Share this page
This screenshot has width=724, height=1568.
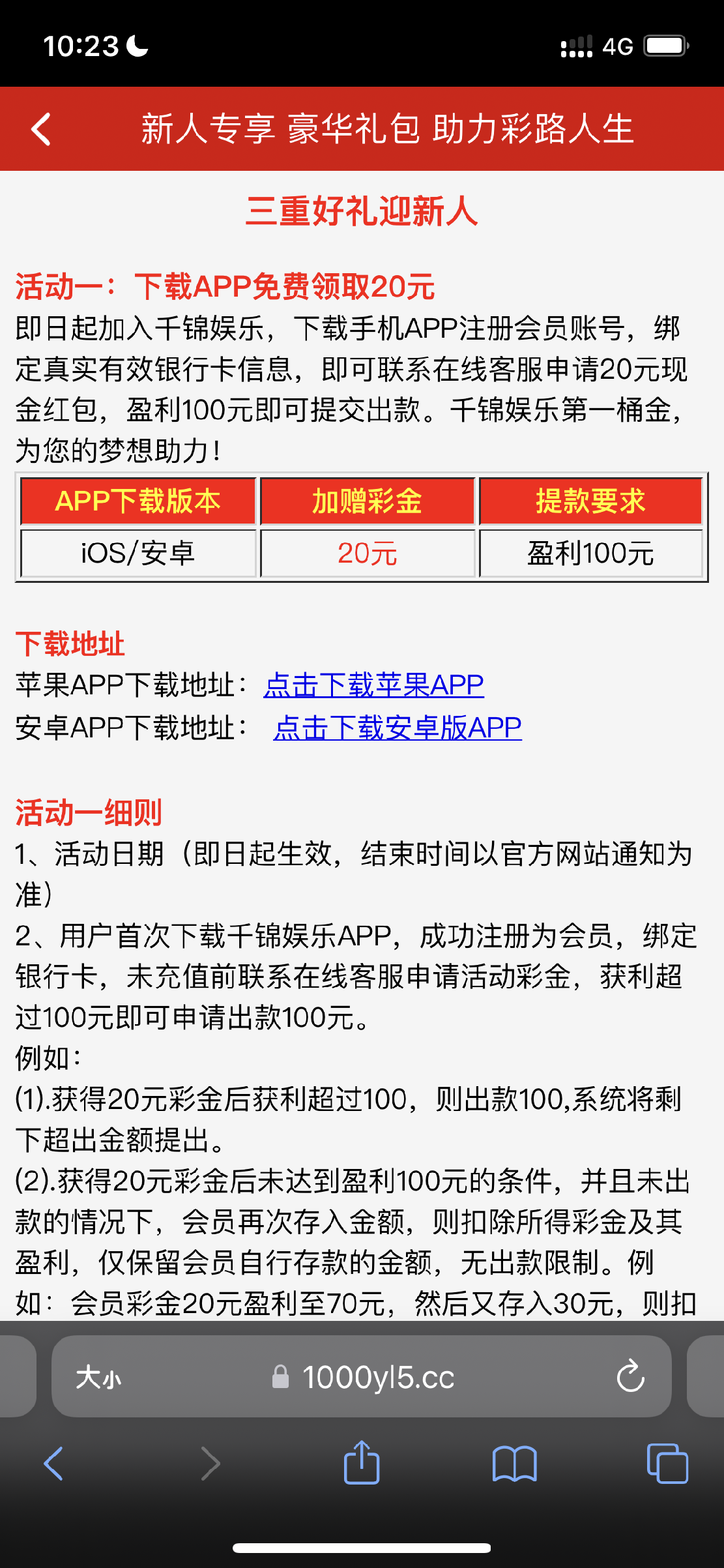(x=362, y=1464)
